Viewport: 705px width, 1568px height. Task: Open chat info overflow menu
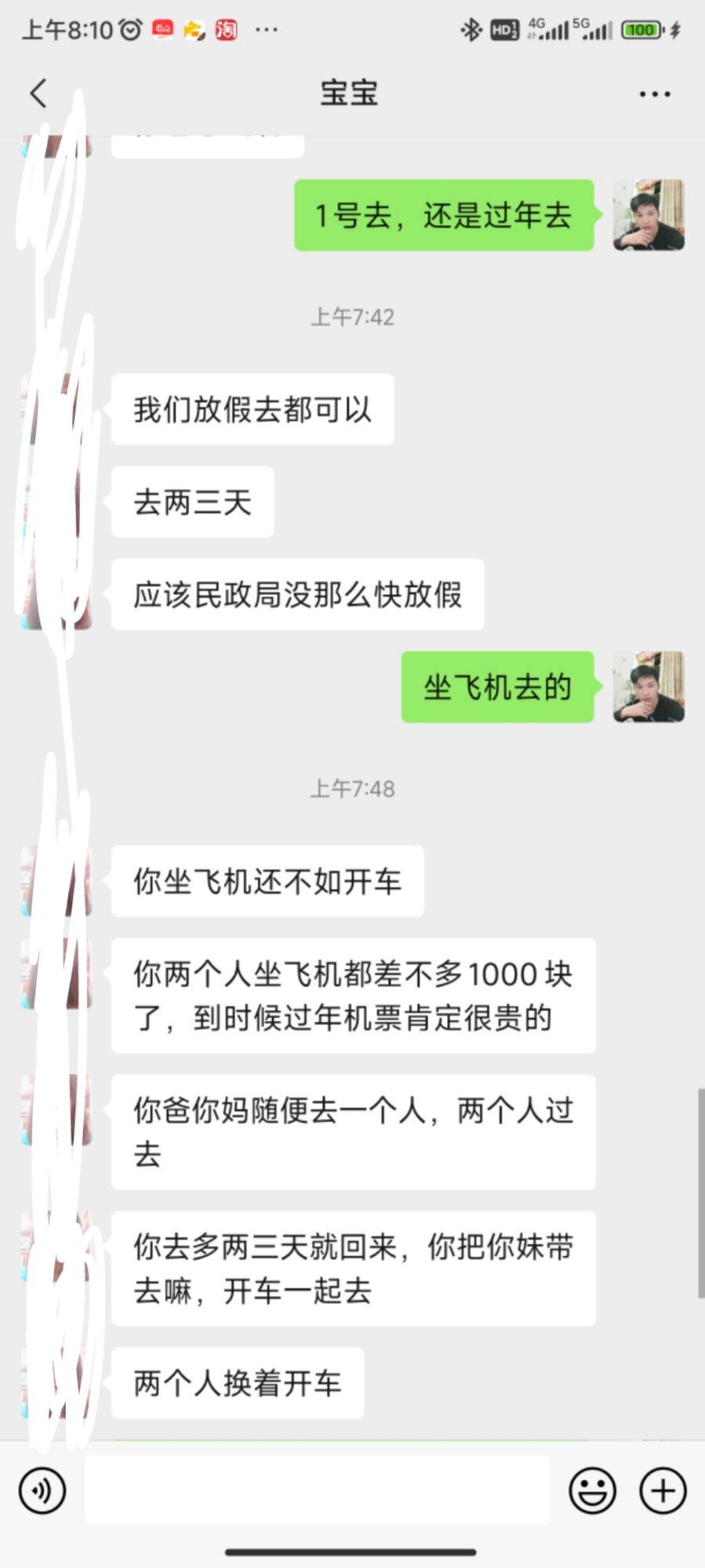point(654,94)
